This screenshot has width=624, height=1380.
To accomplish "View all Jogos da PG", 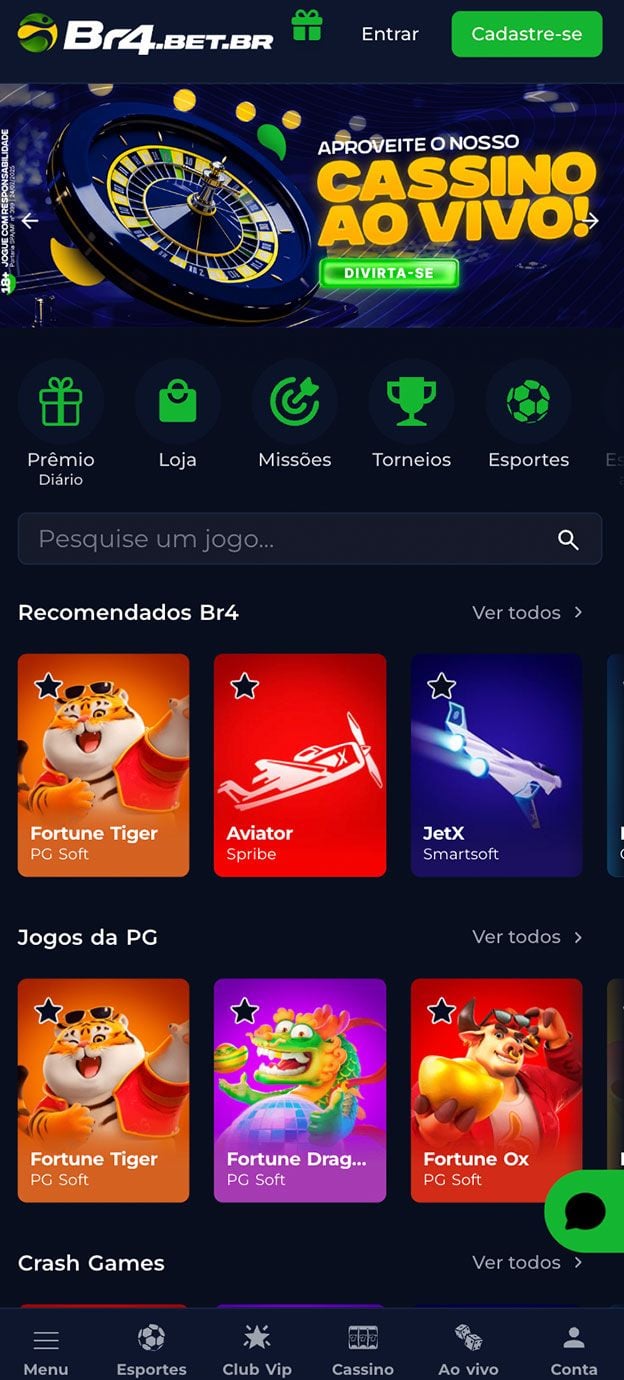I will 527,937.
